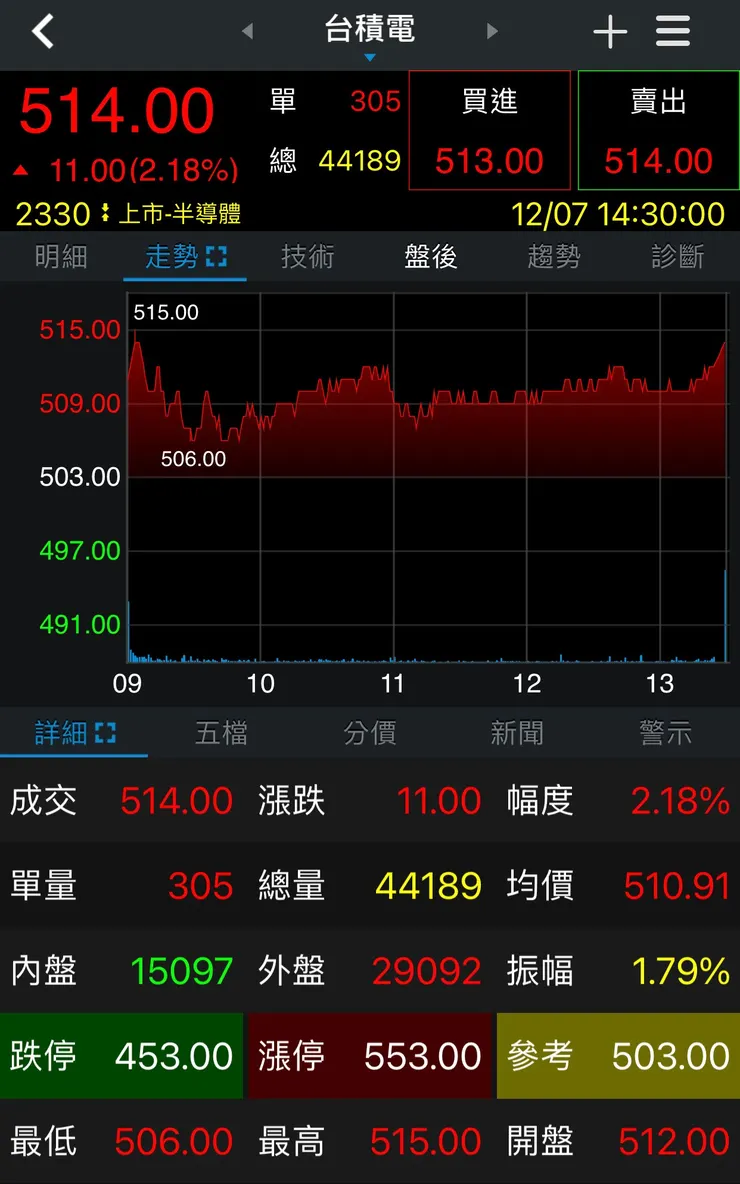This screenshot has width=740, height=1184.
Task: Open the dropdown triangle under 台積電
Action: (370, 56)
